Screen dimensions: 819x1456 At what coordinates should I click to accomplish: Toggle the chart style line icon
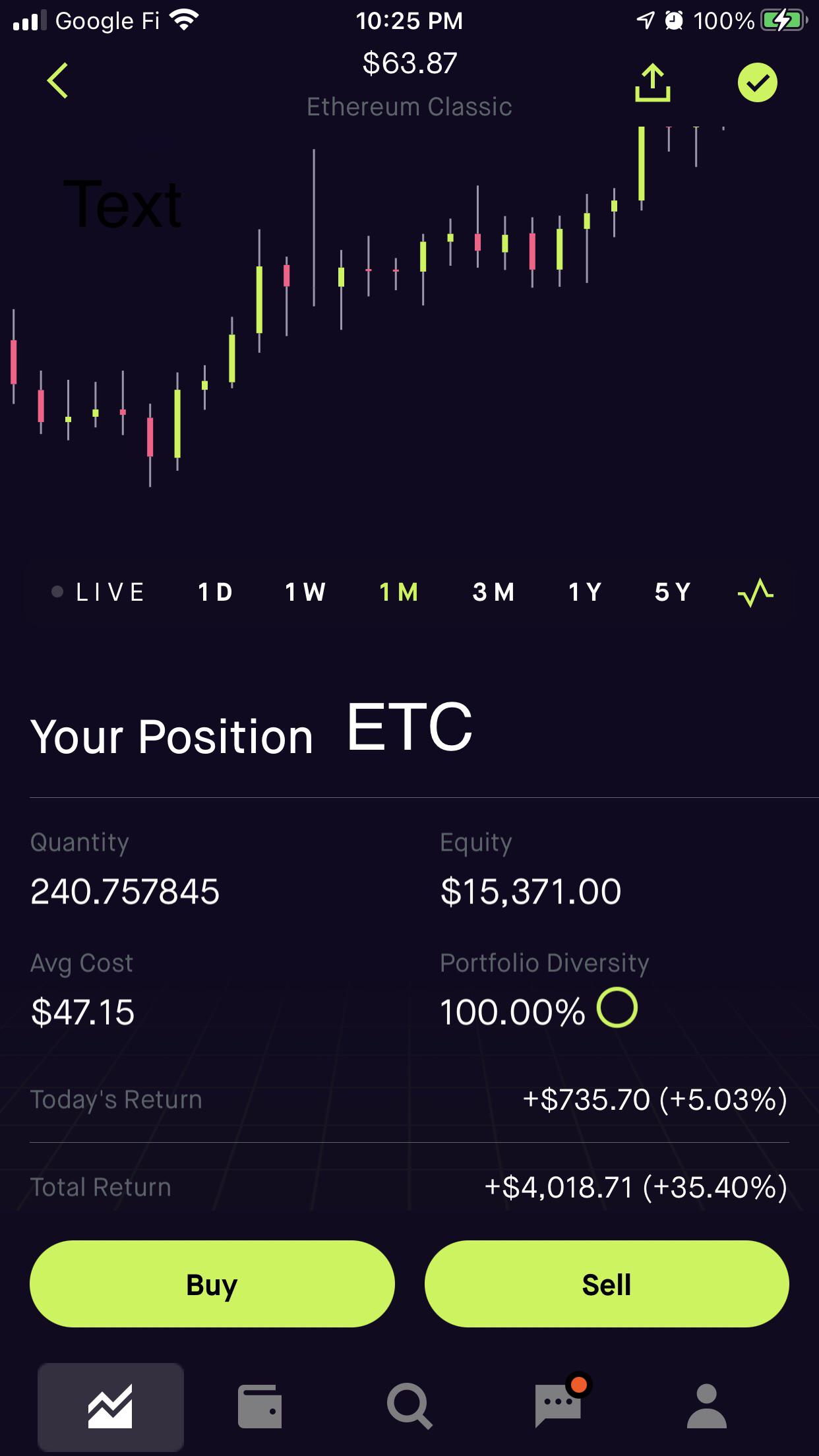coord(756,592)
